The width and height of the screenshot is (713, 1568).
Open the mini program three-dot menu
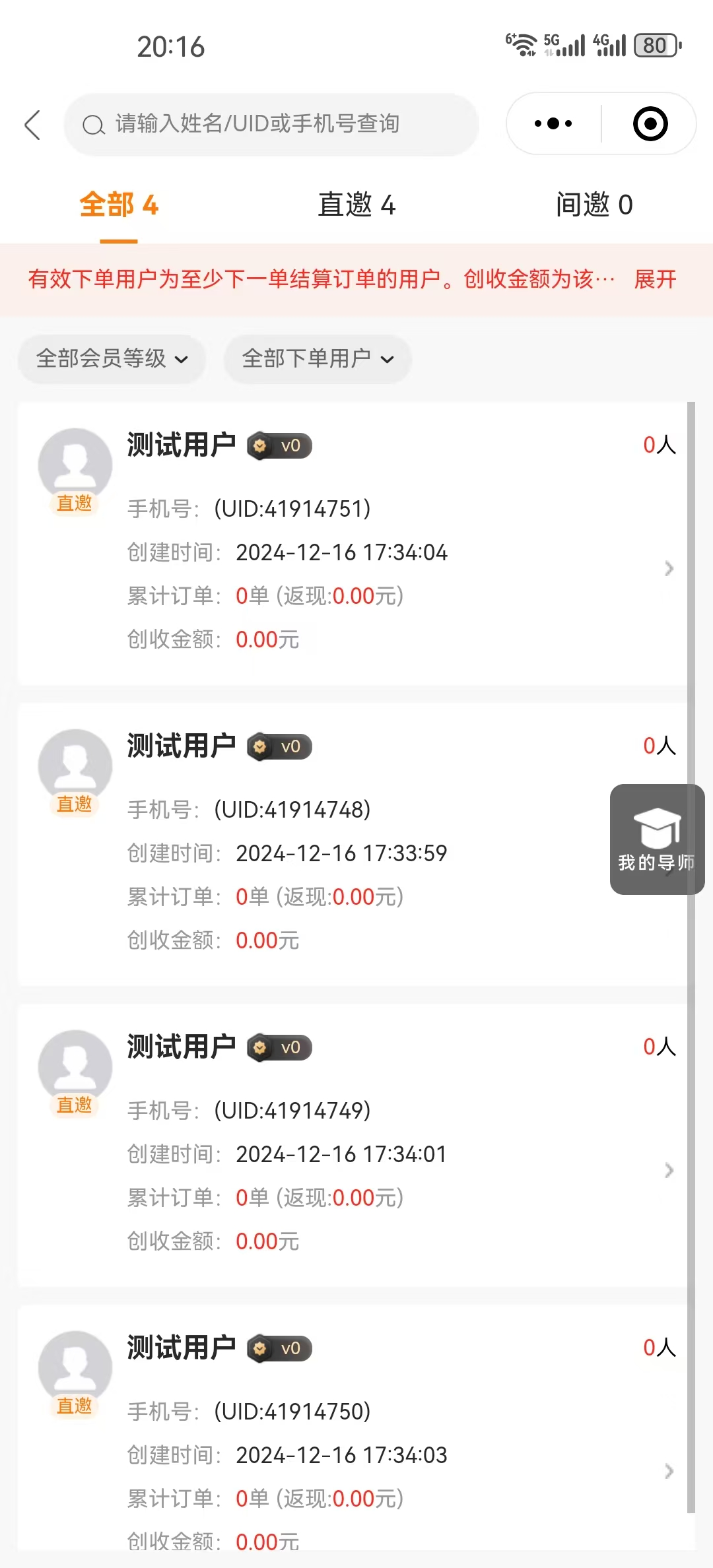[553, 123]
